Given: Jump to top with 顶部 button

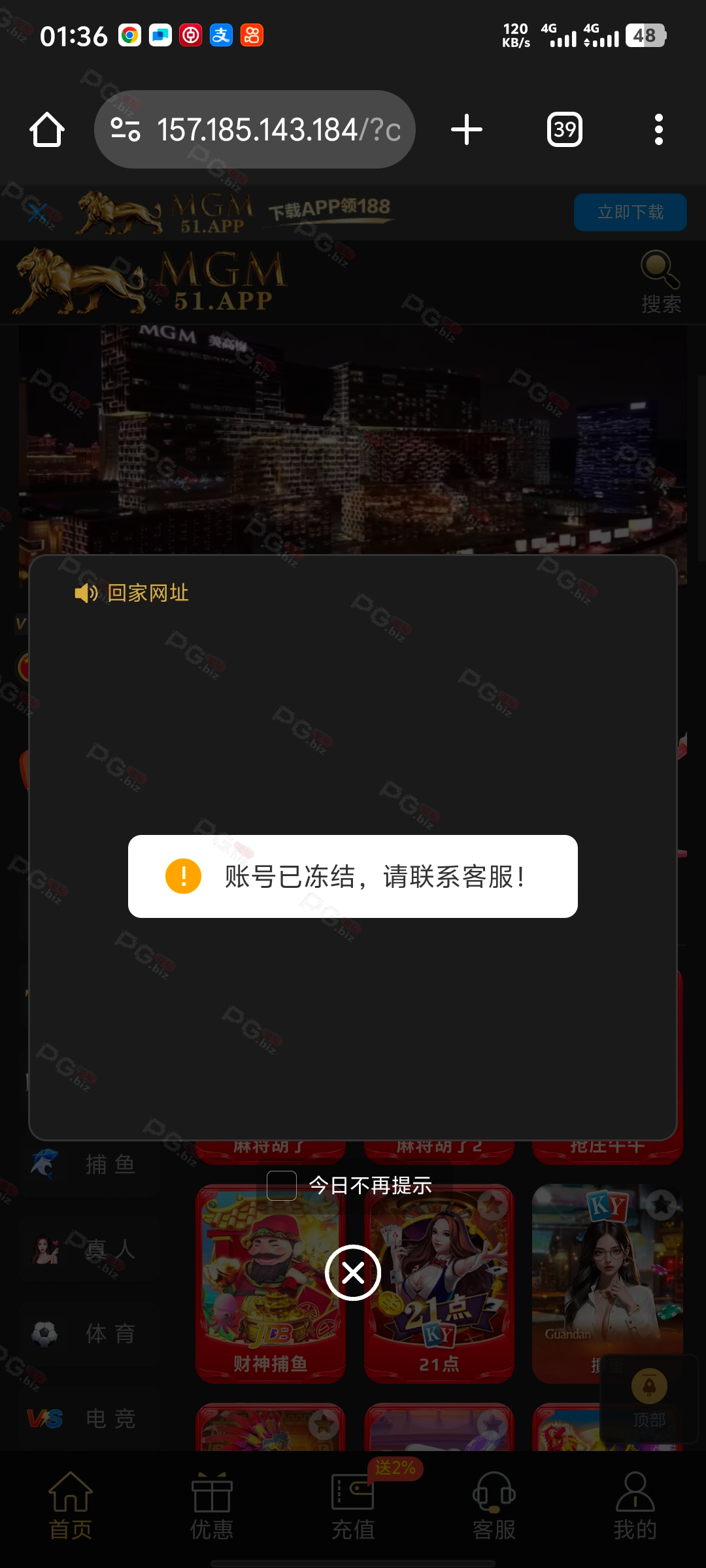Looking at the screenshot, I should click(x=649, y=1399).
